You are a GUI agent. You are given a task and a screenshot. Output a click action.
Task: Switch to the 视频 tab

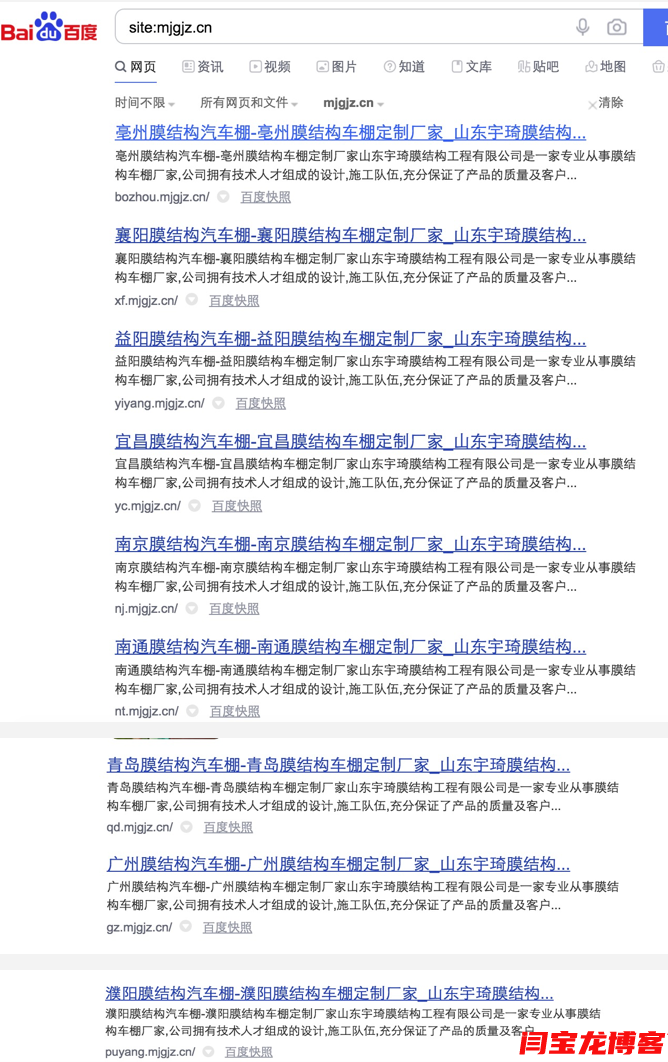coord(270,67)
